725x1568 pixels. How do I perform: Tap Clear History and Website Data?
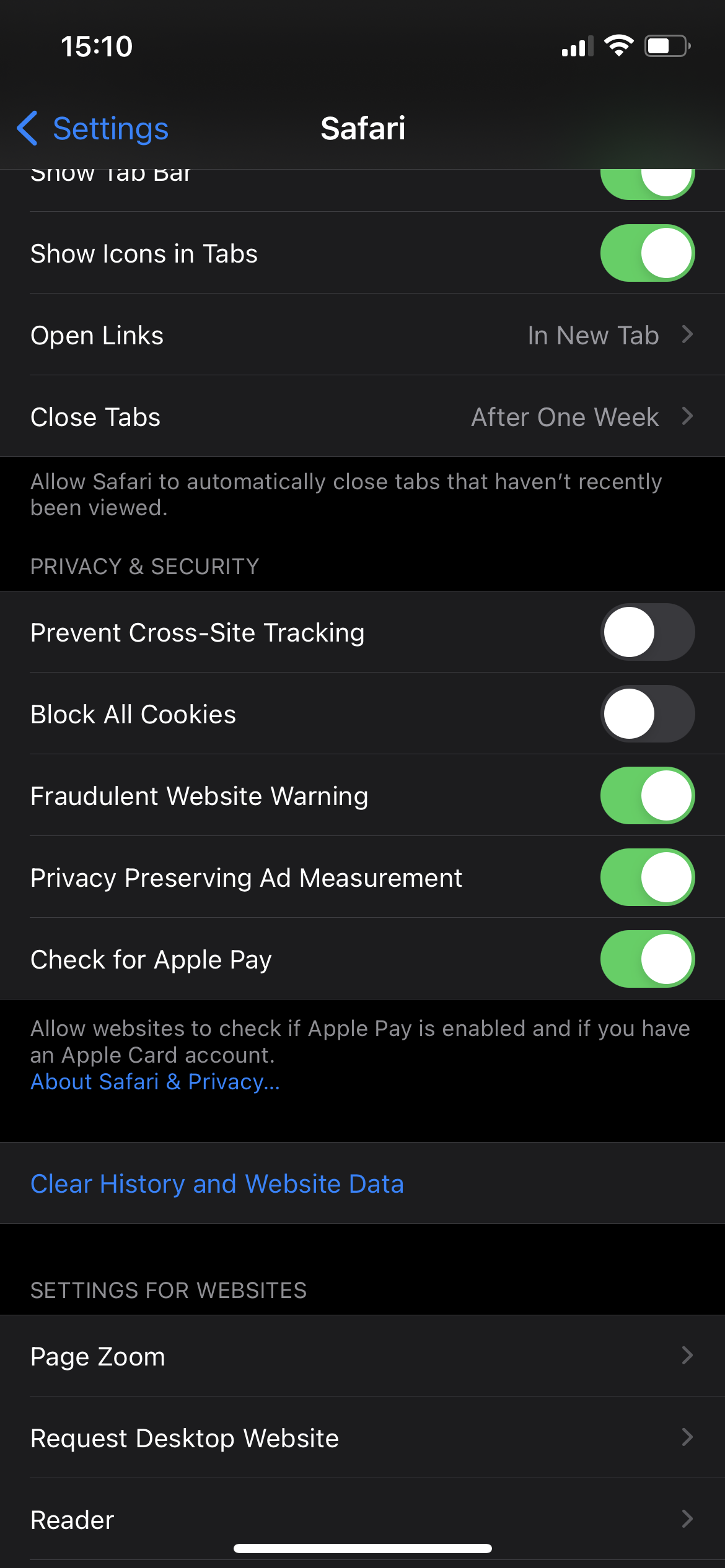(217, 1183)
